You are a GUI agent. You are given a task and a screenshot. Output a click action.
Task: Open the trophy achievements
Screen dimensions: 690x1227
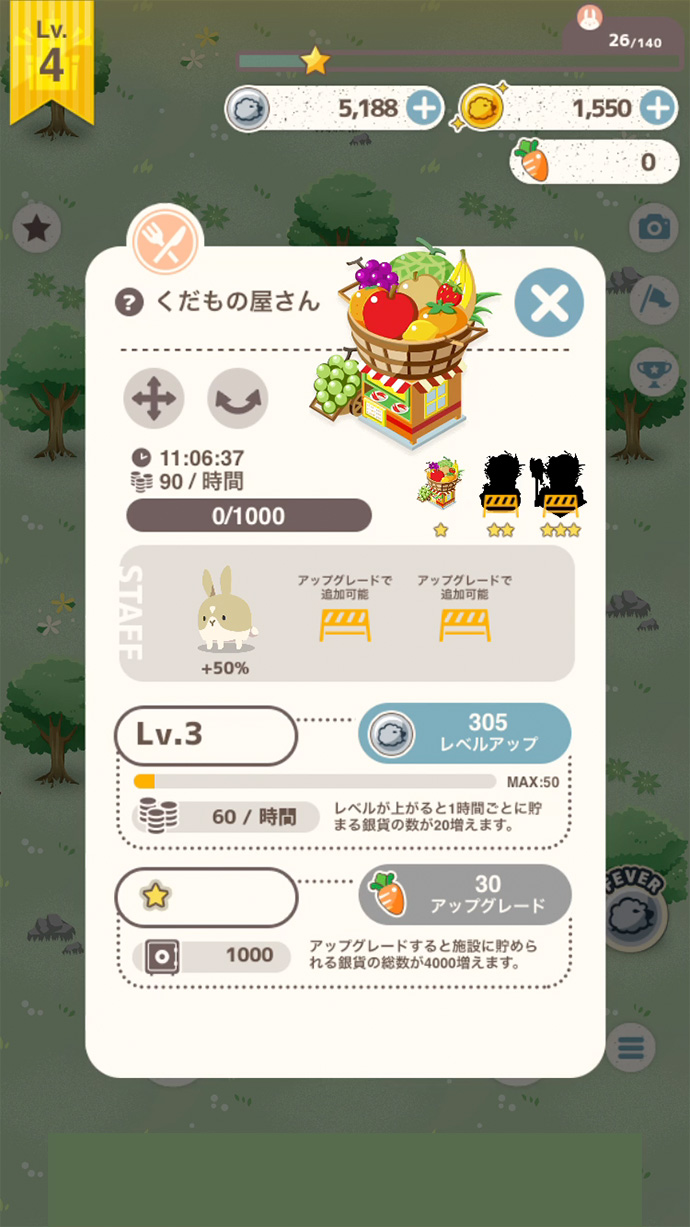point(654,372)
